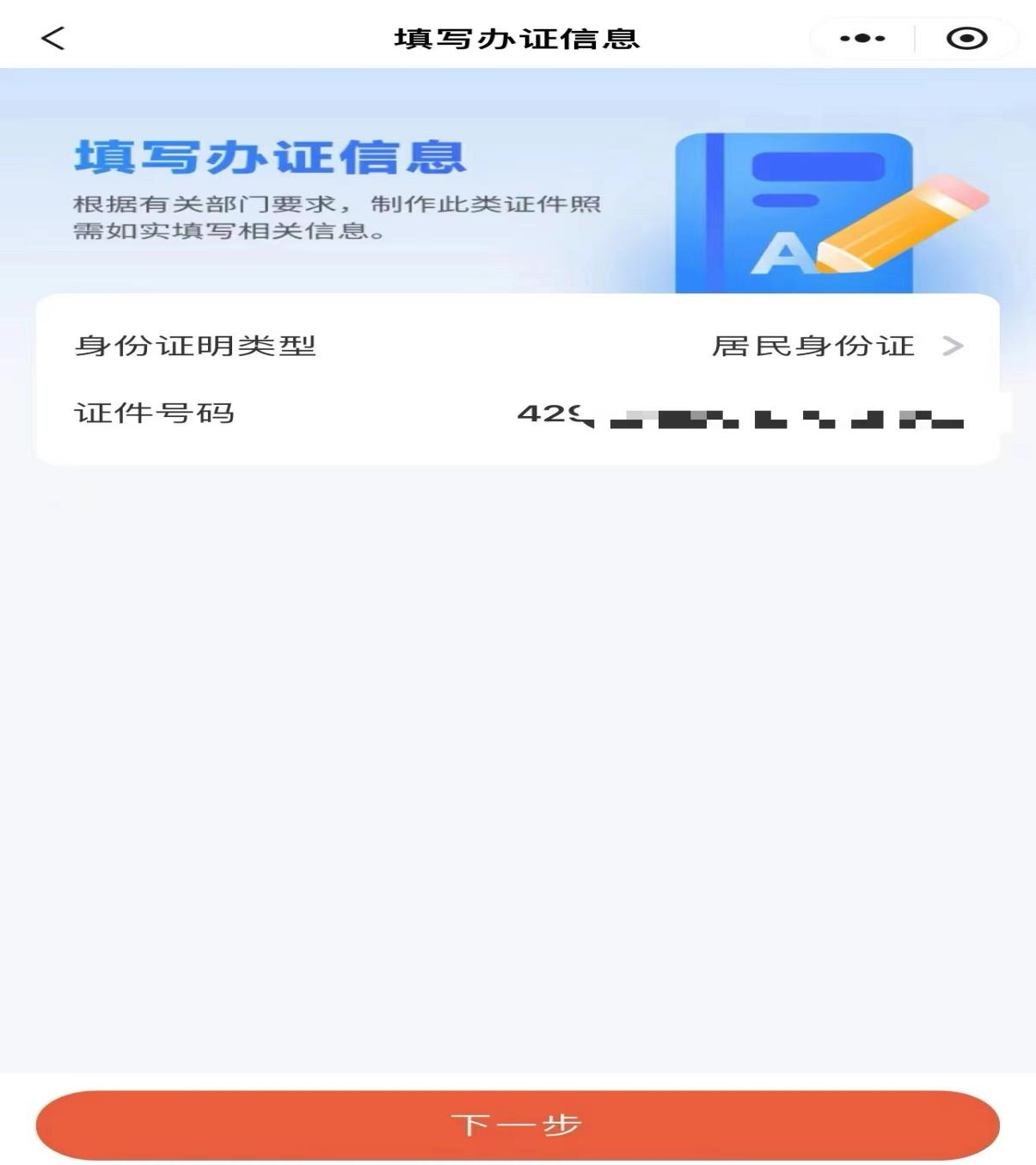
Task: Go back using the top-left arrow
Action: click(52, 39)
